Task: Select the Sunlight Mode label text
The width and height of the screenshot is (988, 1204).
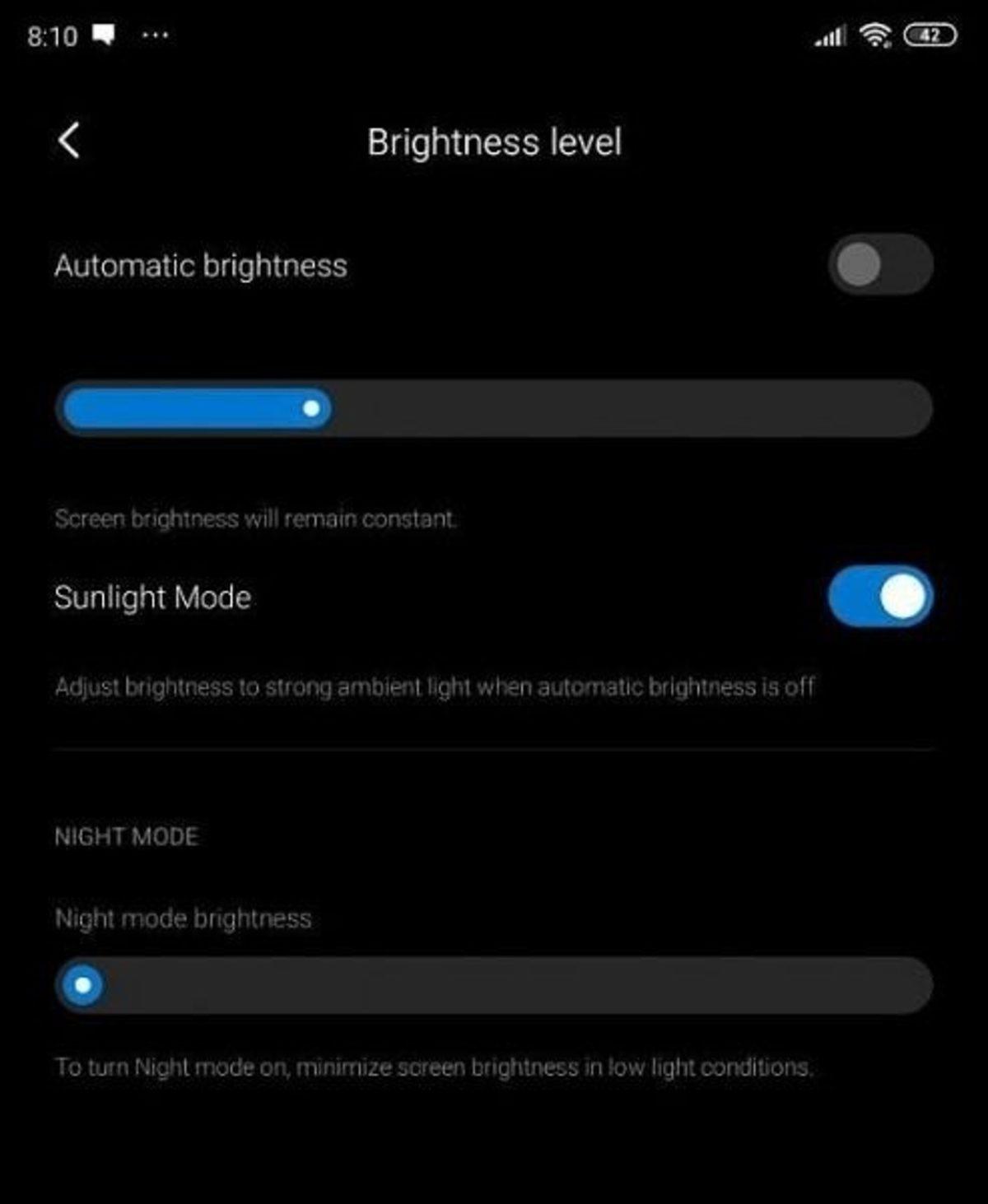Action: pyautogui.click(x=152, y=597)
